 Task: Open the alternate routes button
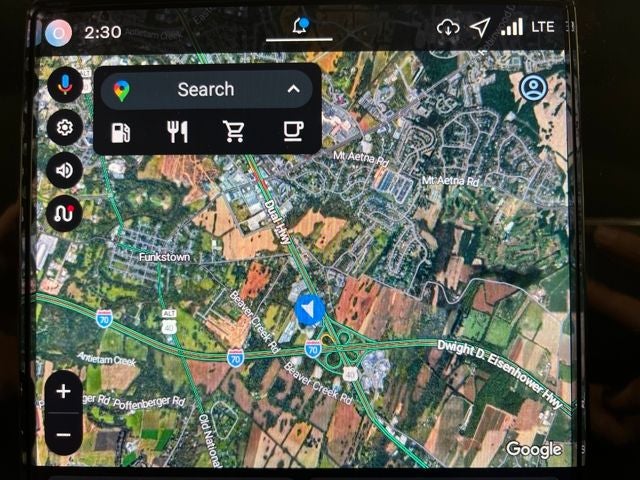(64, 213)
